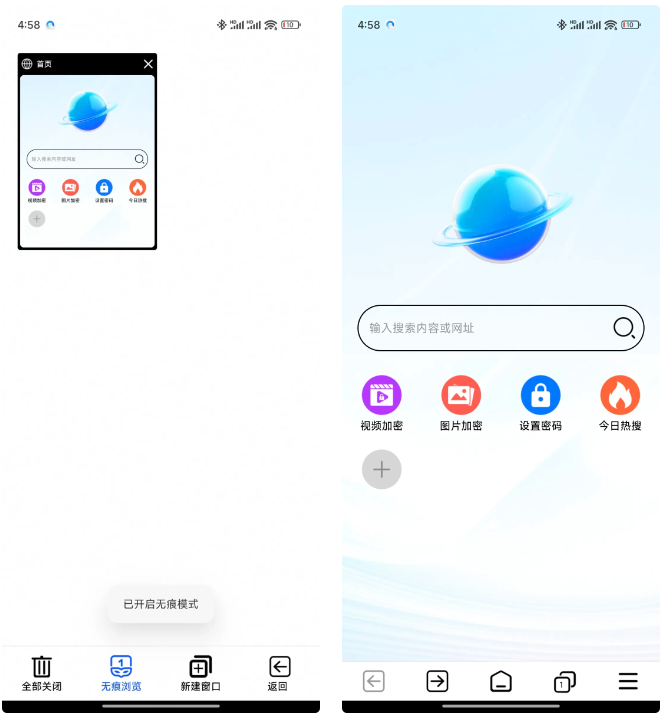Focus the 输入搜索内容或网址 search field

(x=480, y=328)
